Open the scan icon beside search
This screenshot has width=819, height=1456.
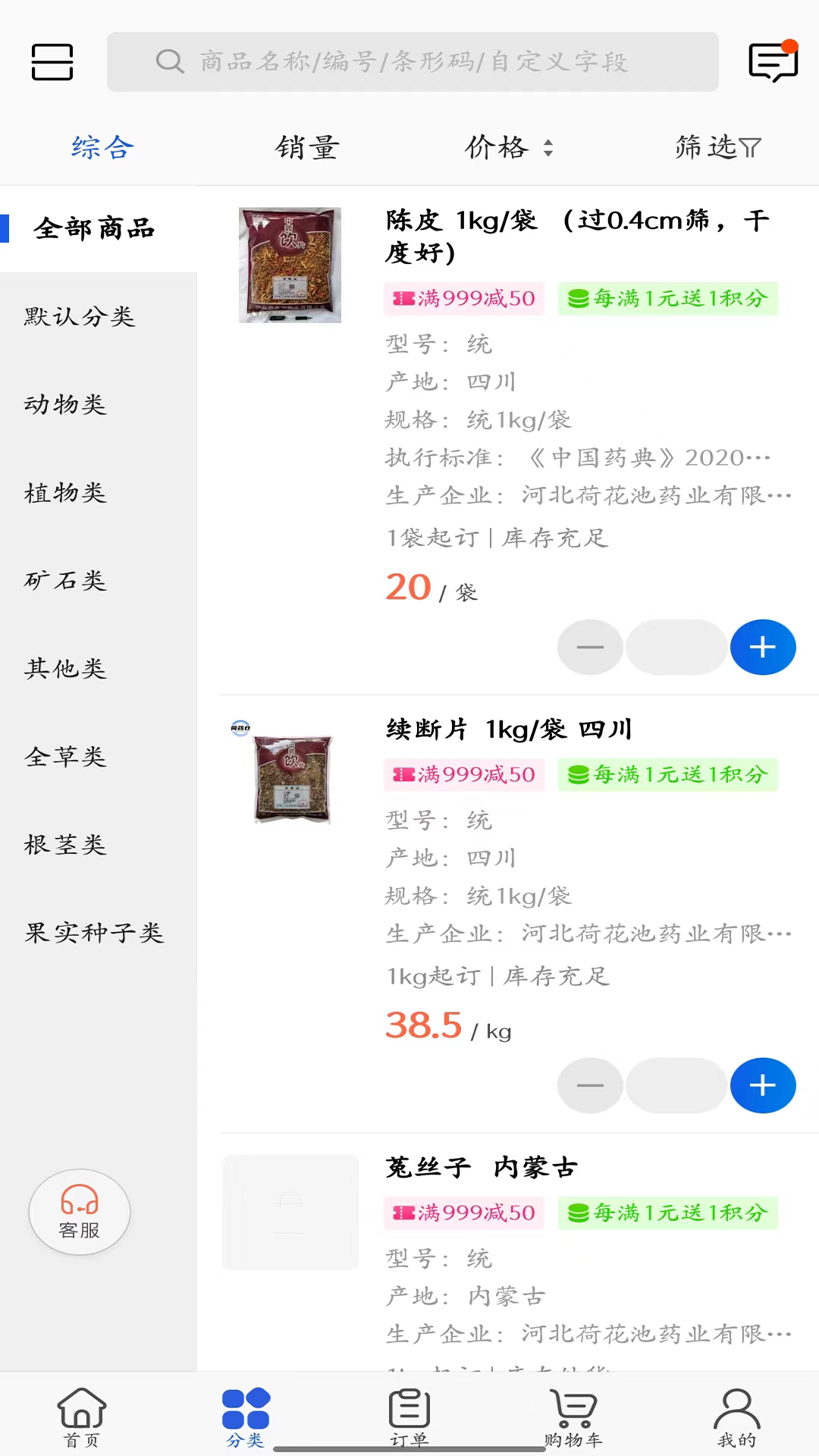coord(52,61)
